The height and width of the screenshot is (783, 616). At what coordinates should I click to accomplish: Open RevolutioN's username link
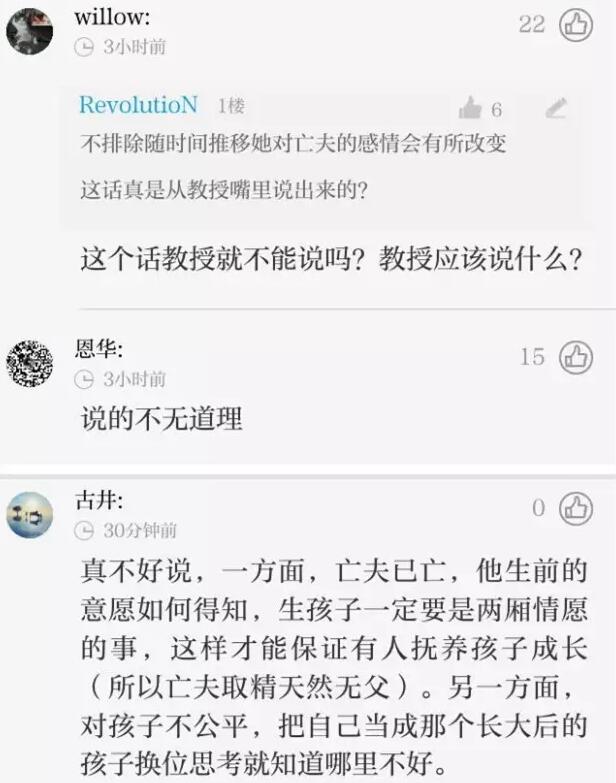coord(138,105)
